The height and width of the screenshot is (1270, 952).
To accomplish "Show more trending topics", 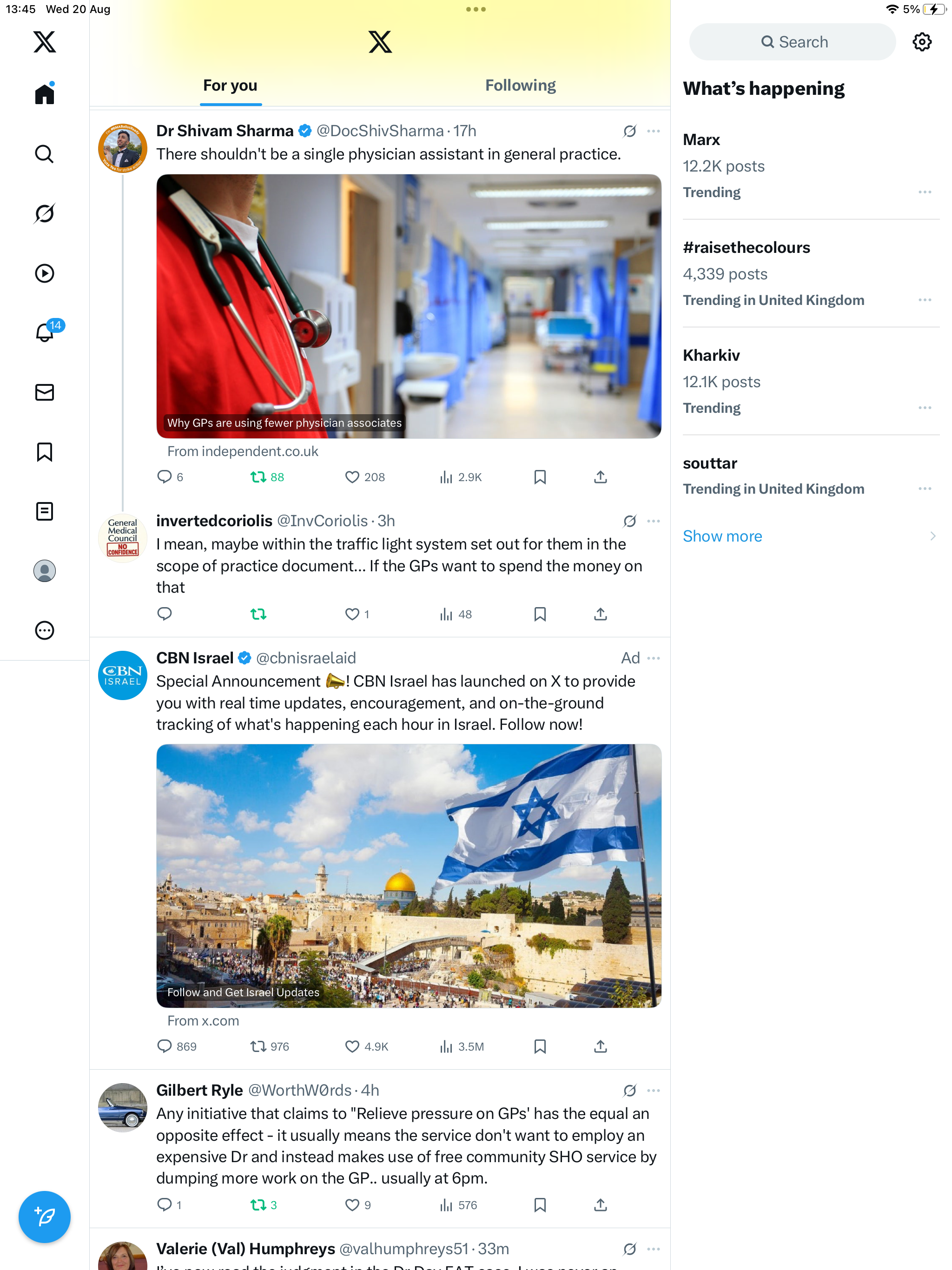I will pyautogui.click(x=722, y=536).
